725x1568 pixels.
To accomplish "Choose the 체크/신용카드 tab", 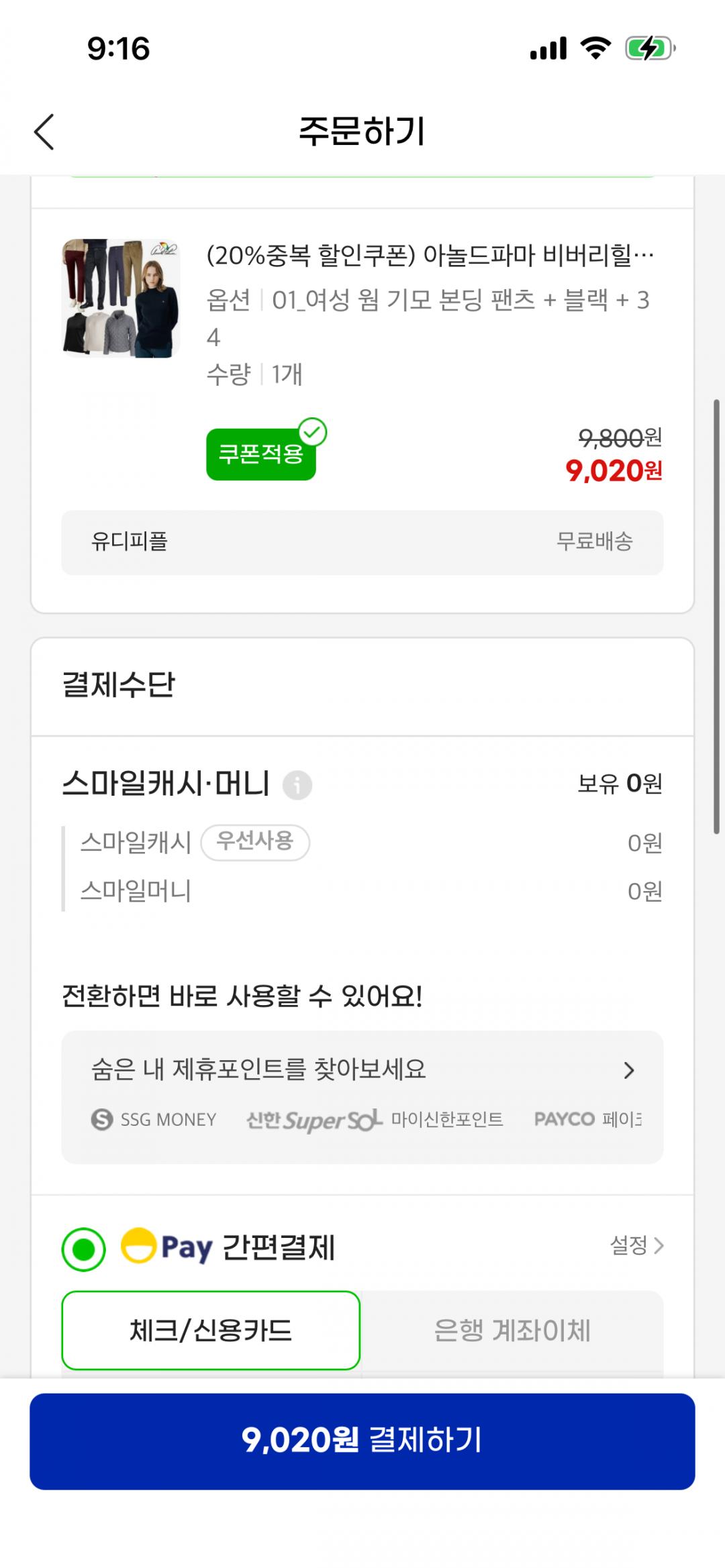I will click(211, 1330).
